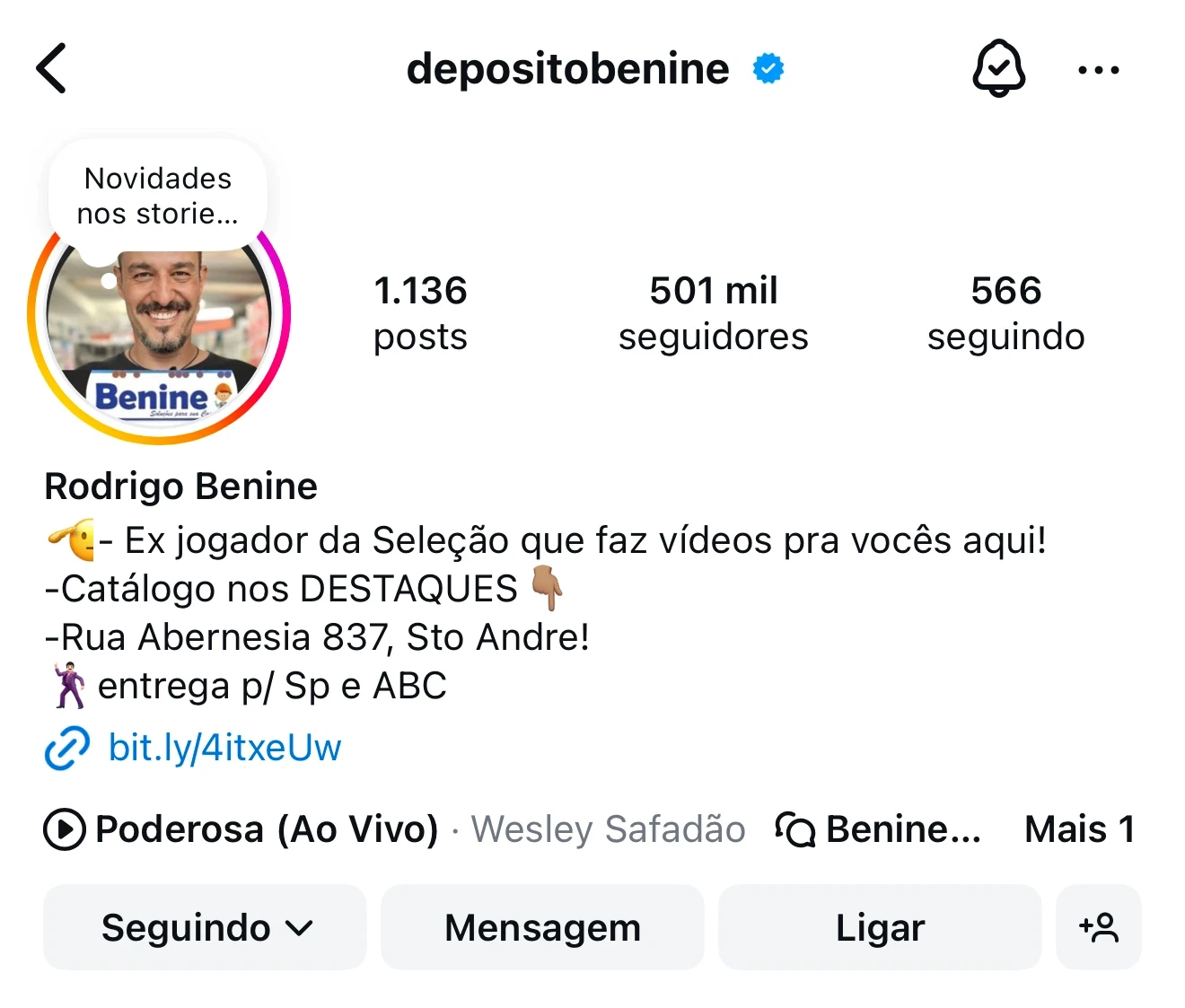Open the 501 mil seguidores list
Screen dimensions: 1185x1008
[x=713, y=313]
